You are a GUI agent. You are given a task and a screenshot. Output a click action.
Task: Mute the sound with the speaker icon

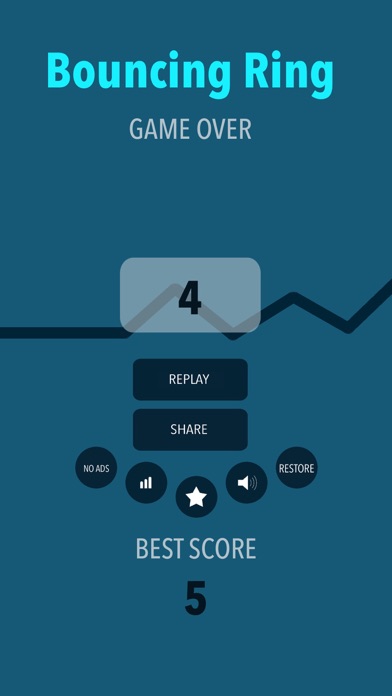click(247, 482)
